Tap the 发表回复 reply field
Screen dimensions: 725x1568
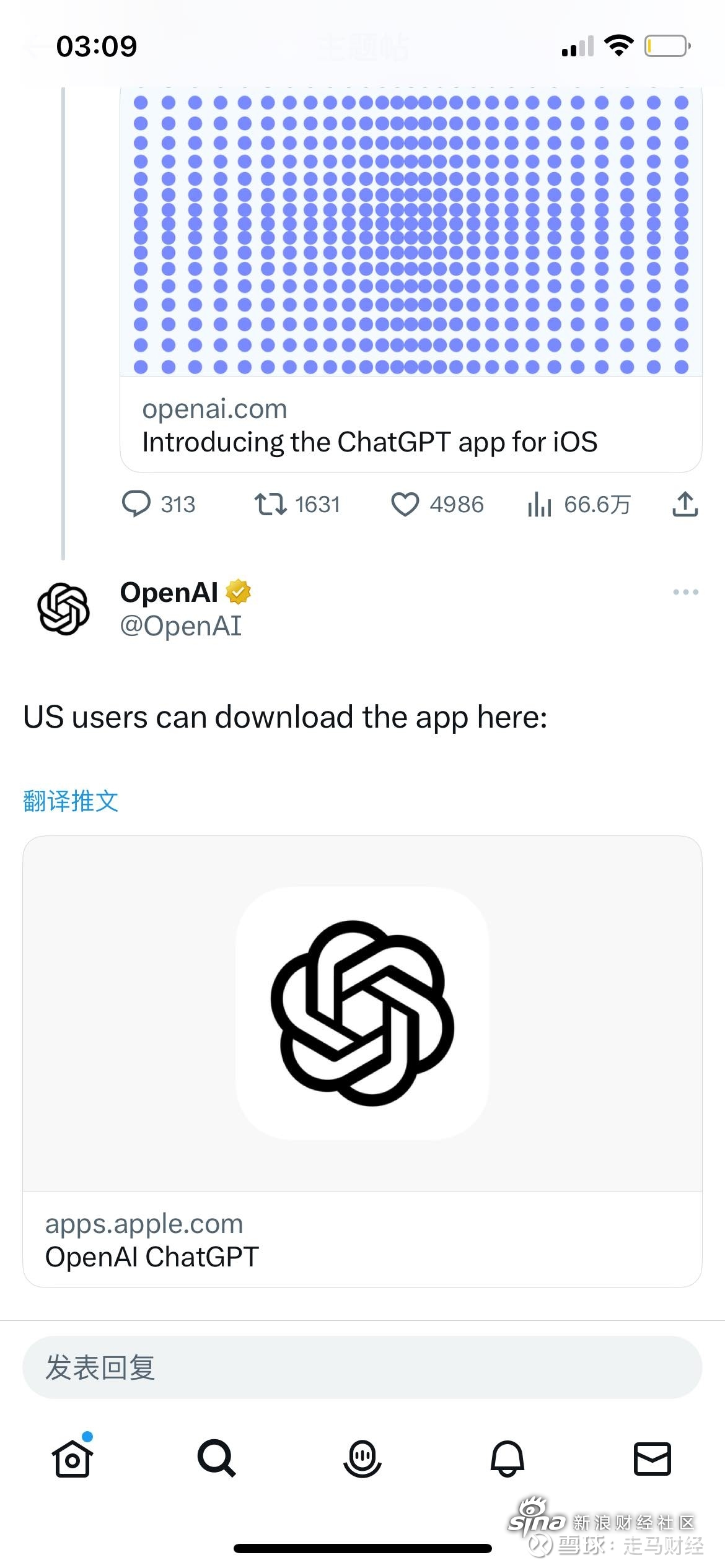362,1368
